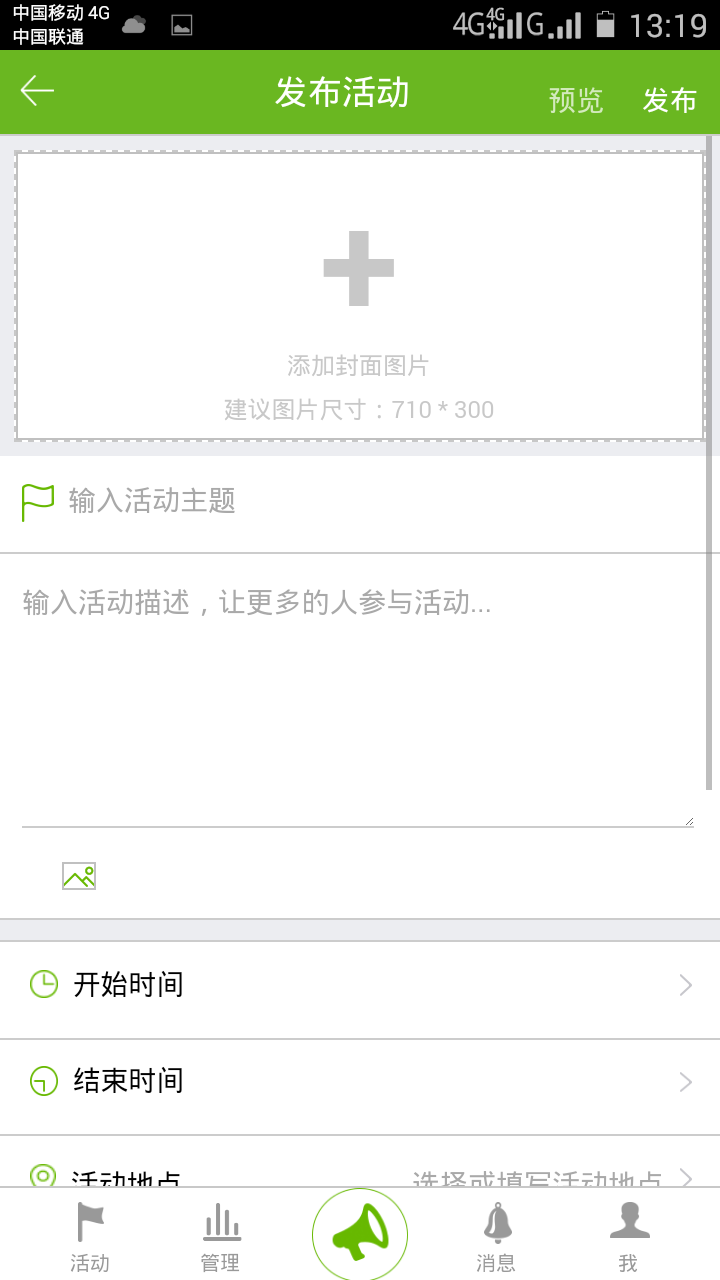This screenshot has width=720, height=1280.
Task: Insert a picture with the image icon
Action: click(x=79, y=876)
